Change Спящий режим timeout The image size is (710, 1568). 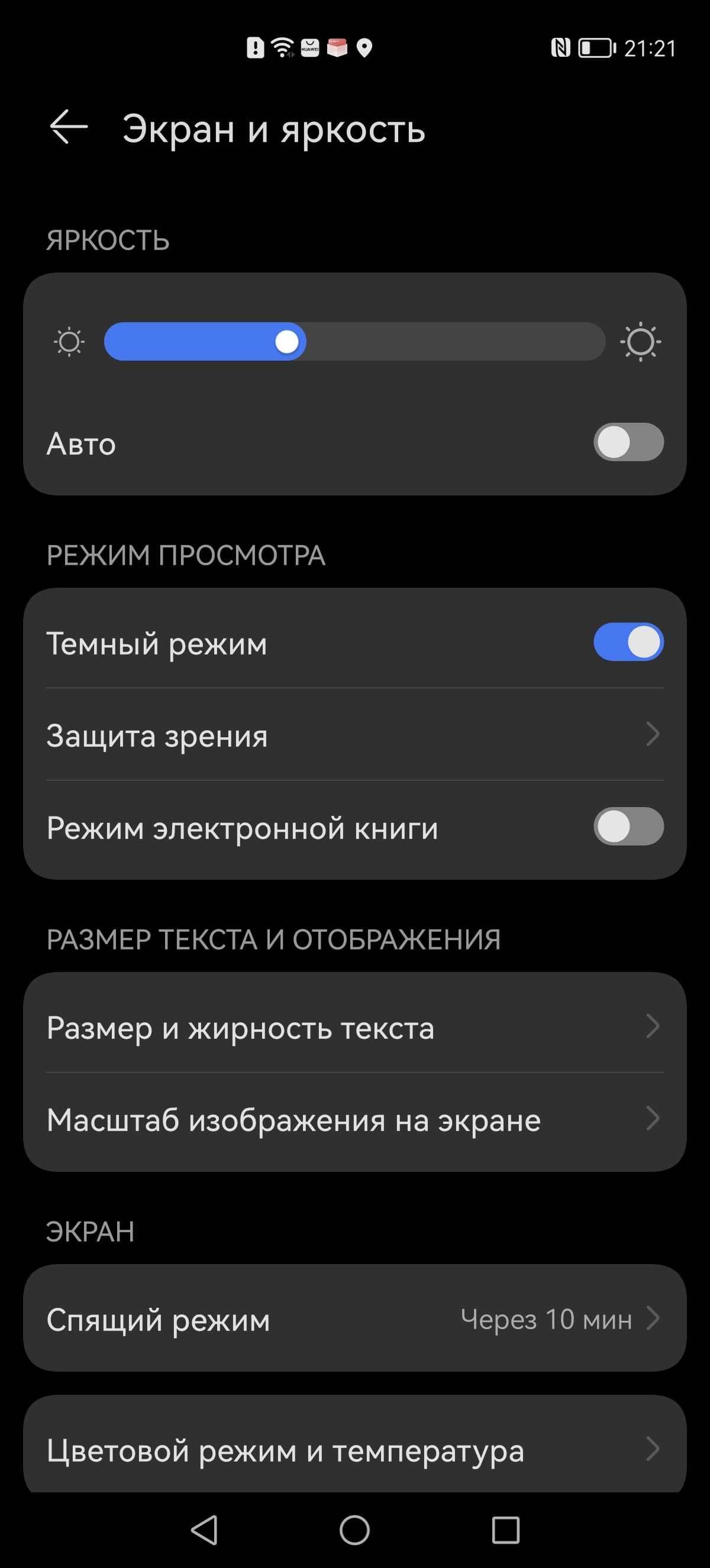click(x=354, y=1319)
